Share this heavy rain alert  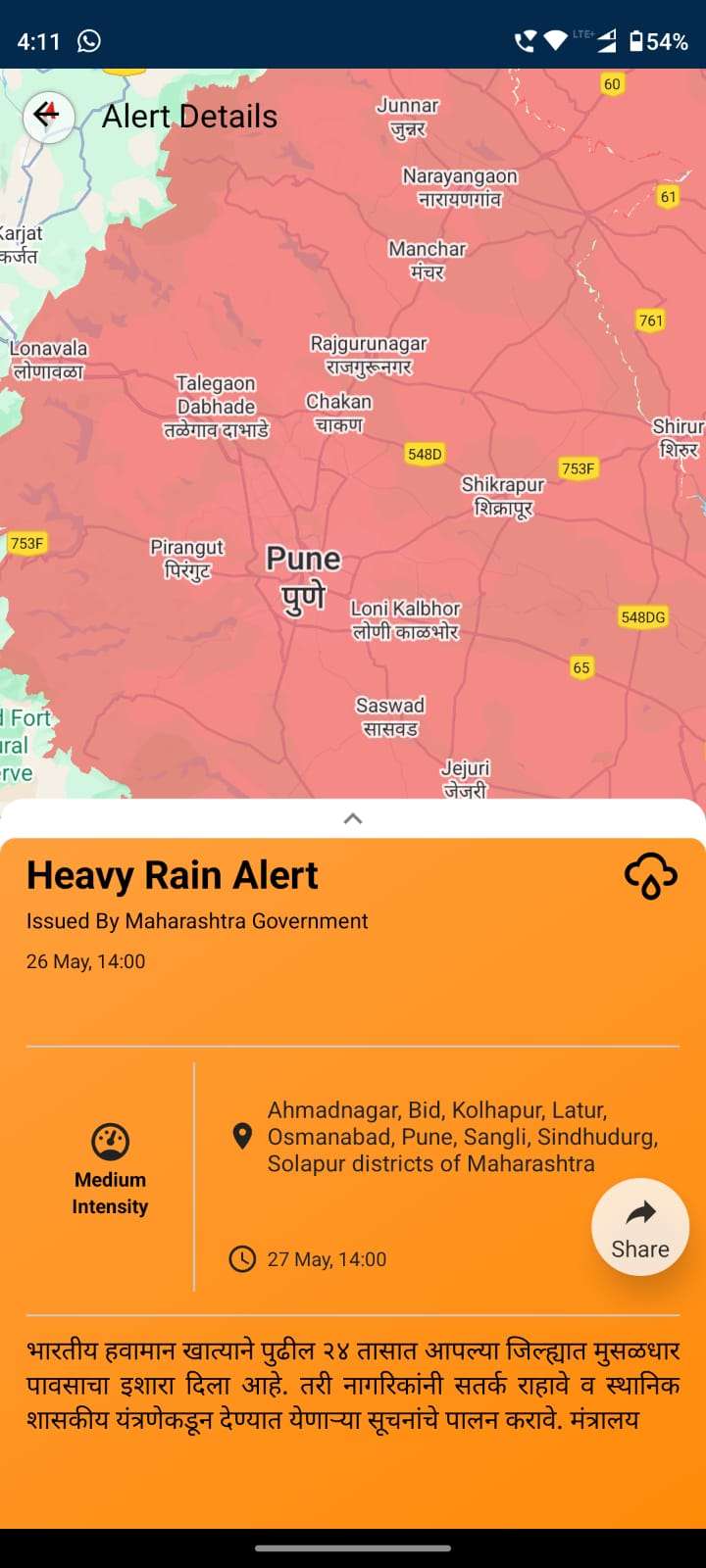click(639, 1227)
